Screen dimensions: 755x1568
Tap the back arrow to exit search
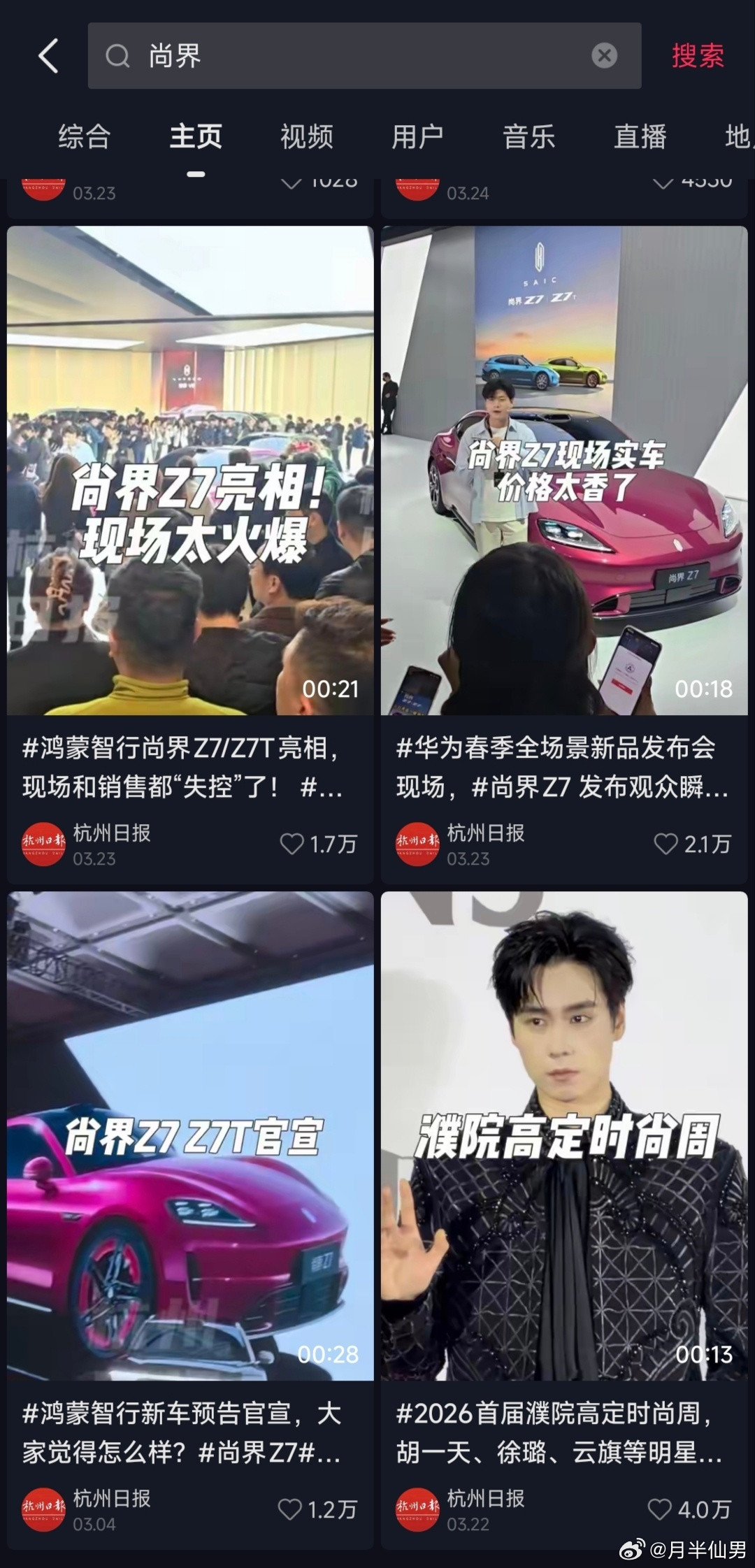coord(48,56)
